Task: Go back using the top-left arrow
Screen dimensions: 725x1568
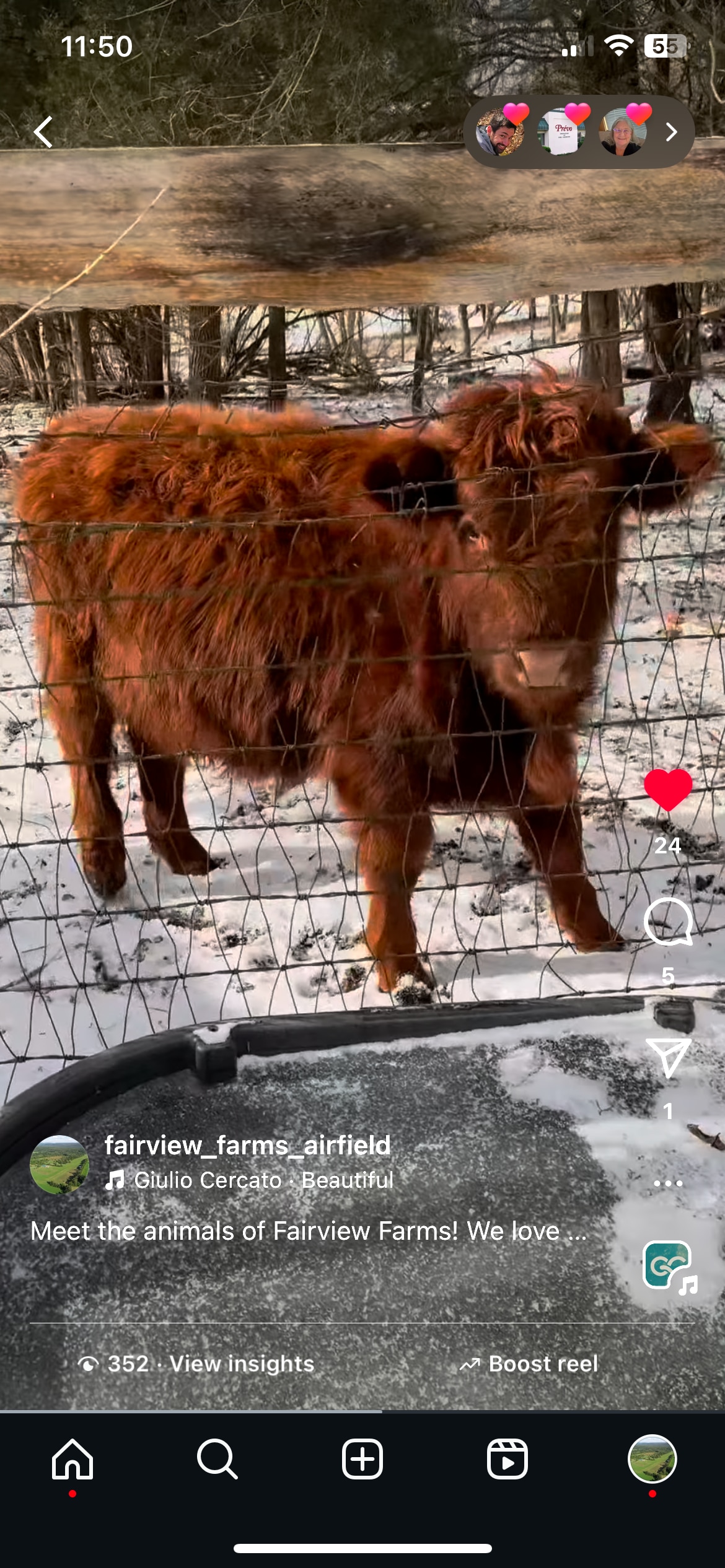Action: tap(43, 132)
